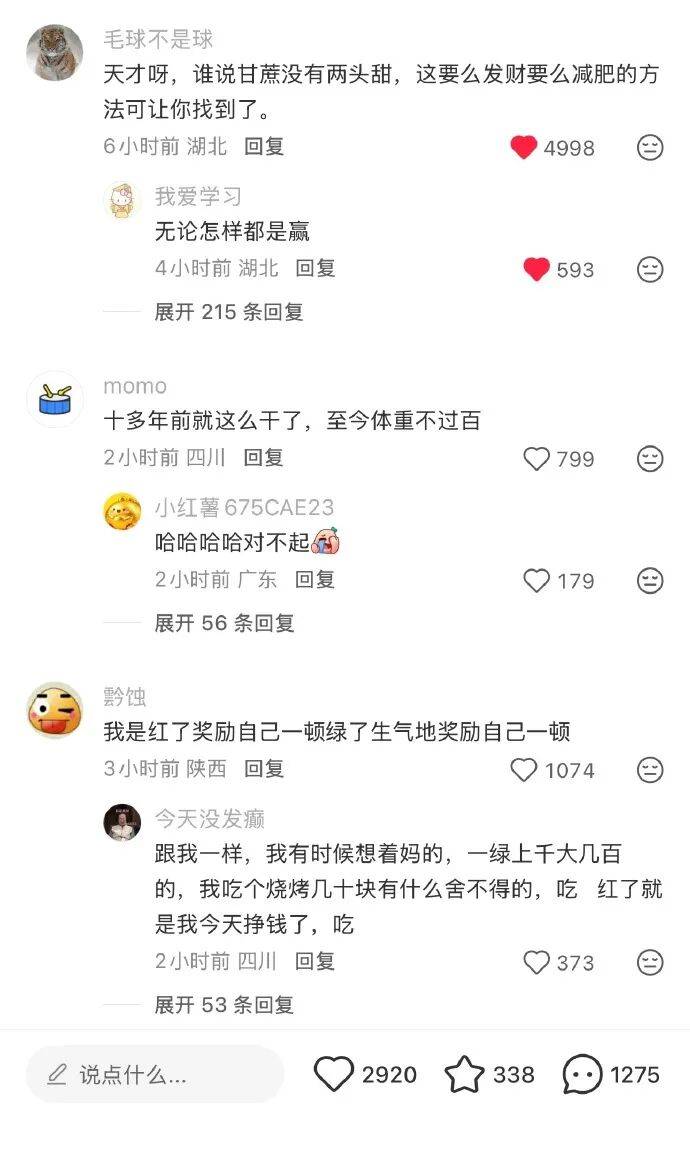
Task: View 黔蚀's profile from the avatar
Action: click(x=54, y=710)
